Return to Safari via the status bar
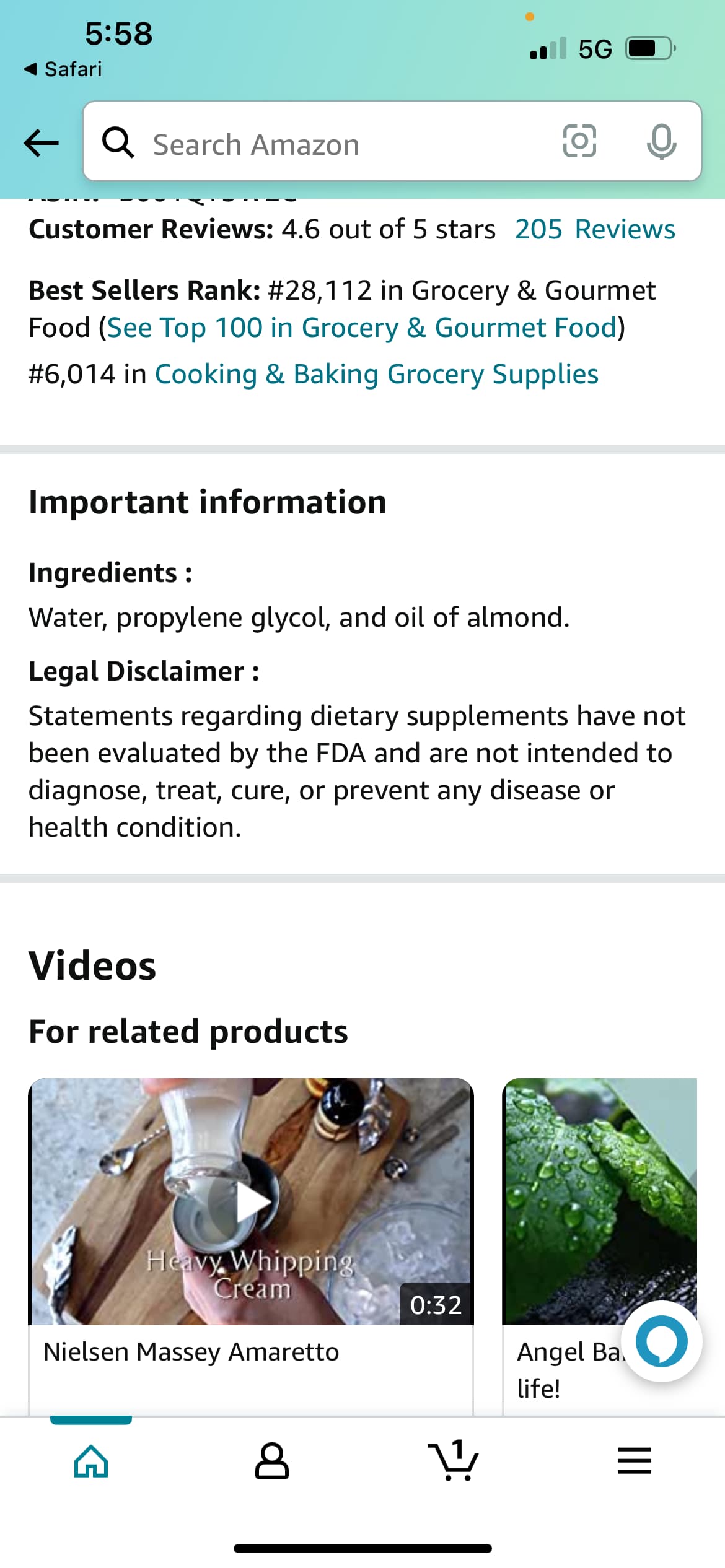The width and height of the screenshot is (725, 1568). coord(63,69)
